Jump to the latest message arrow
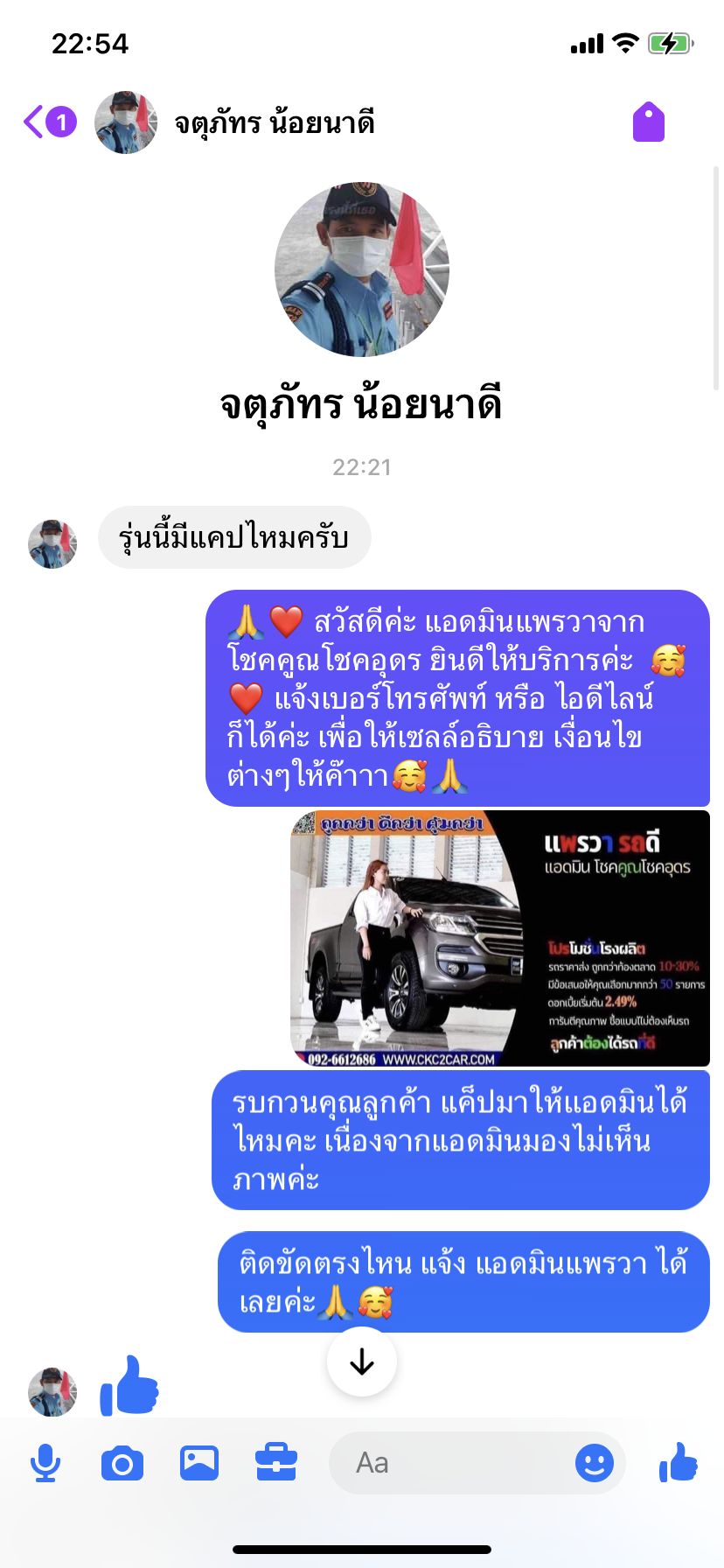The image size is (724, 1568). (x=361, y=1361)
